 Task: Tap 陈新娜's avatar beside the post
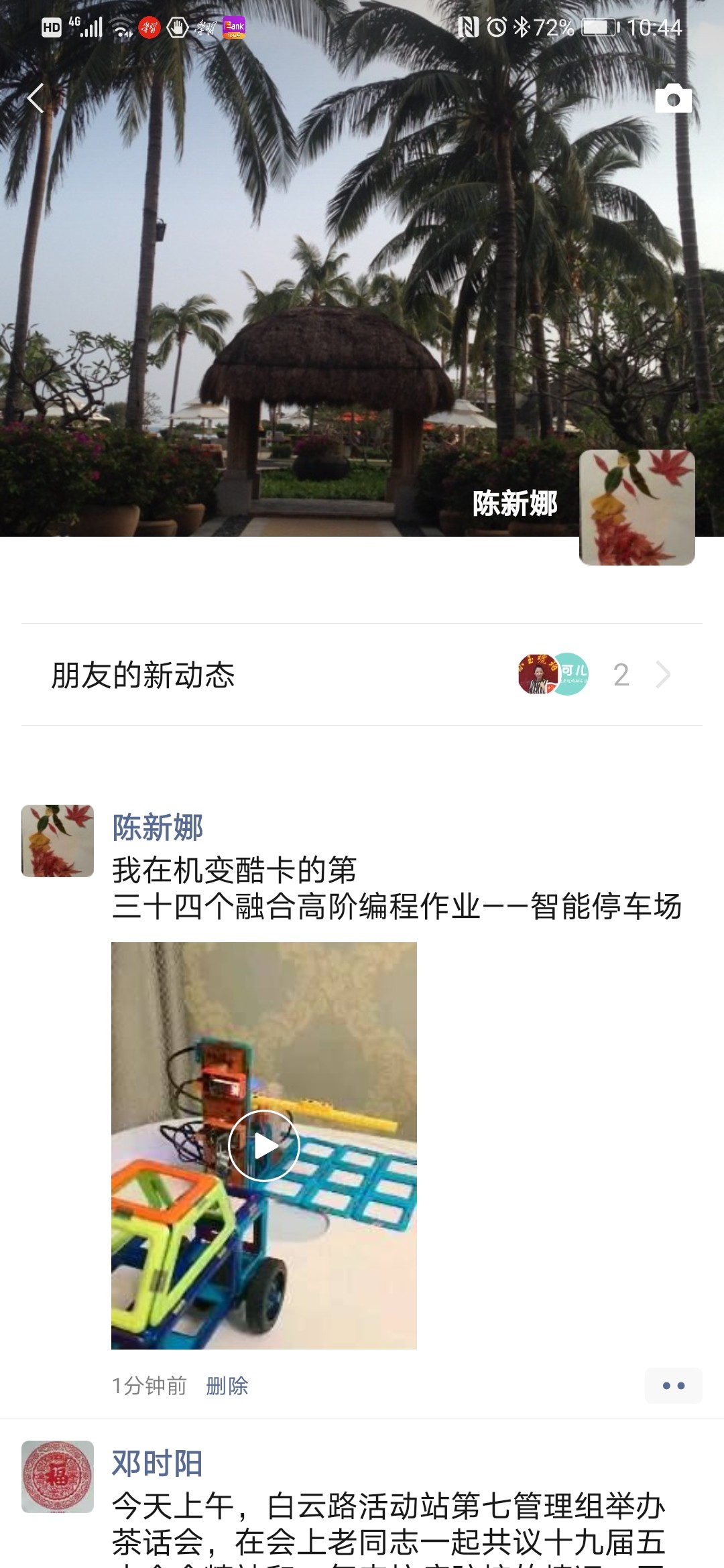pyautogui.click(x=58, y=841)
